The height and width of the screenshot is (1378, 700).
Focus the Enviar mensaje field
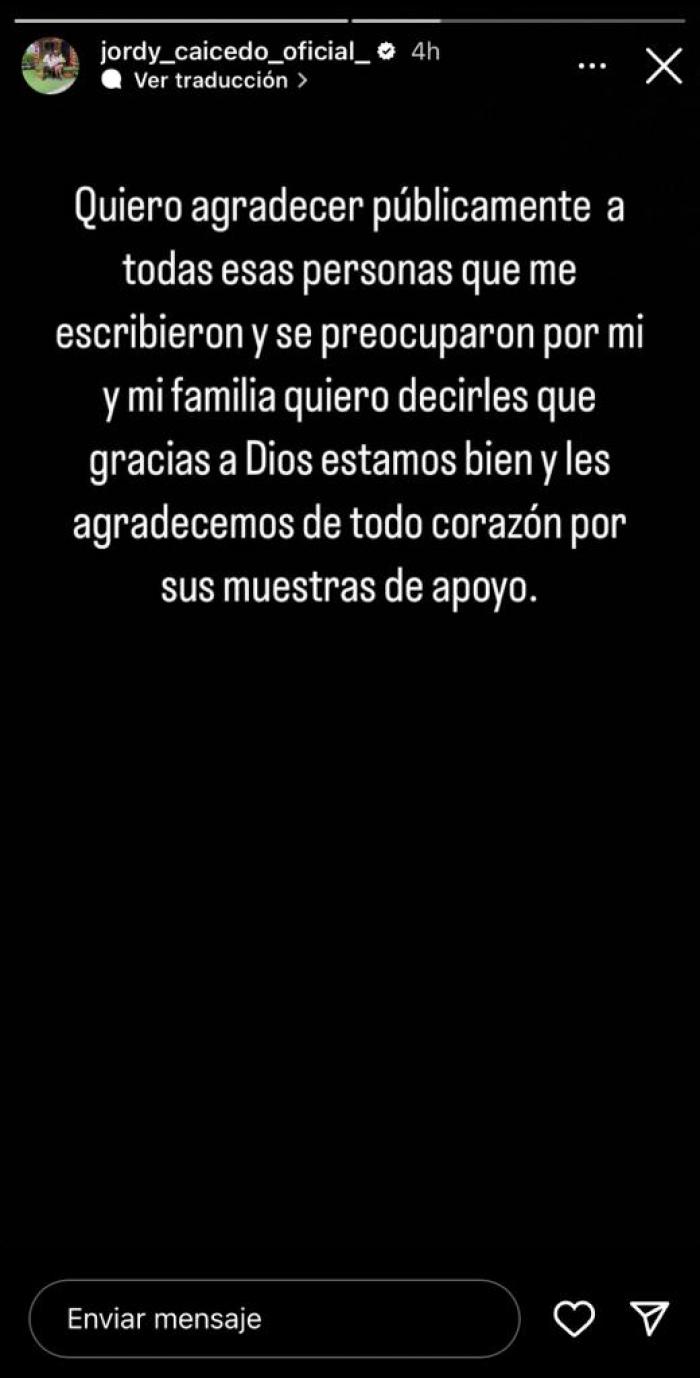274,1318
